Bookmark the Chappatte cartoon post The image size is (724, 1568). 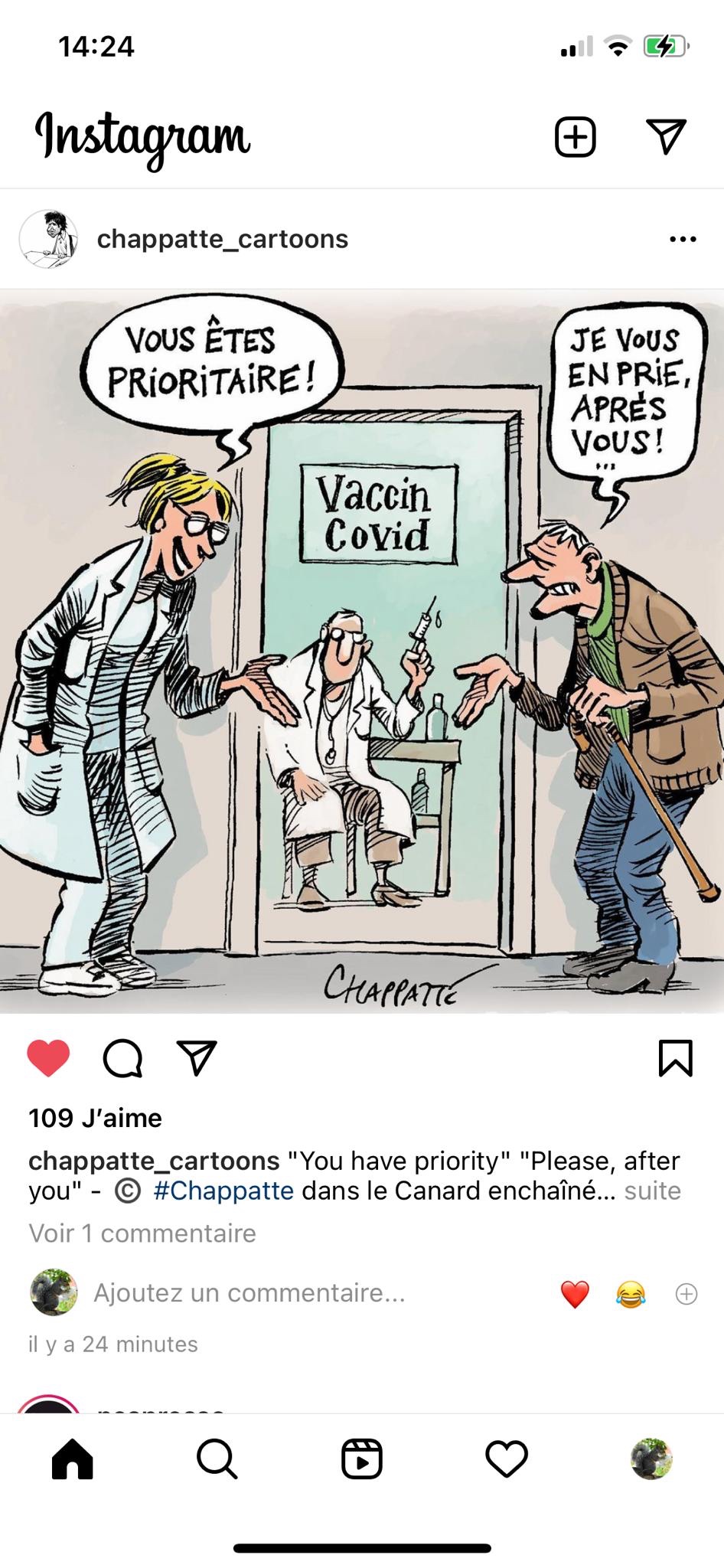click(675, 1058)
